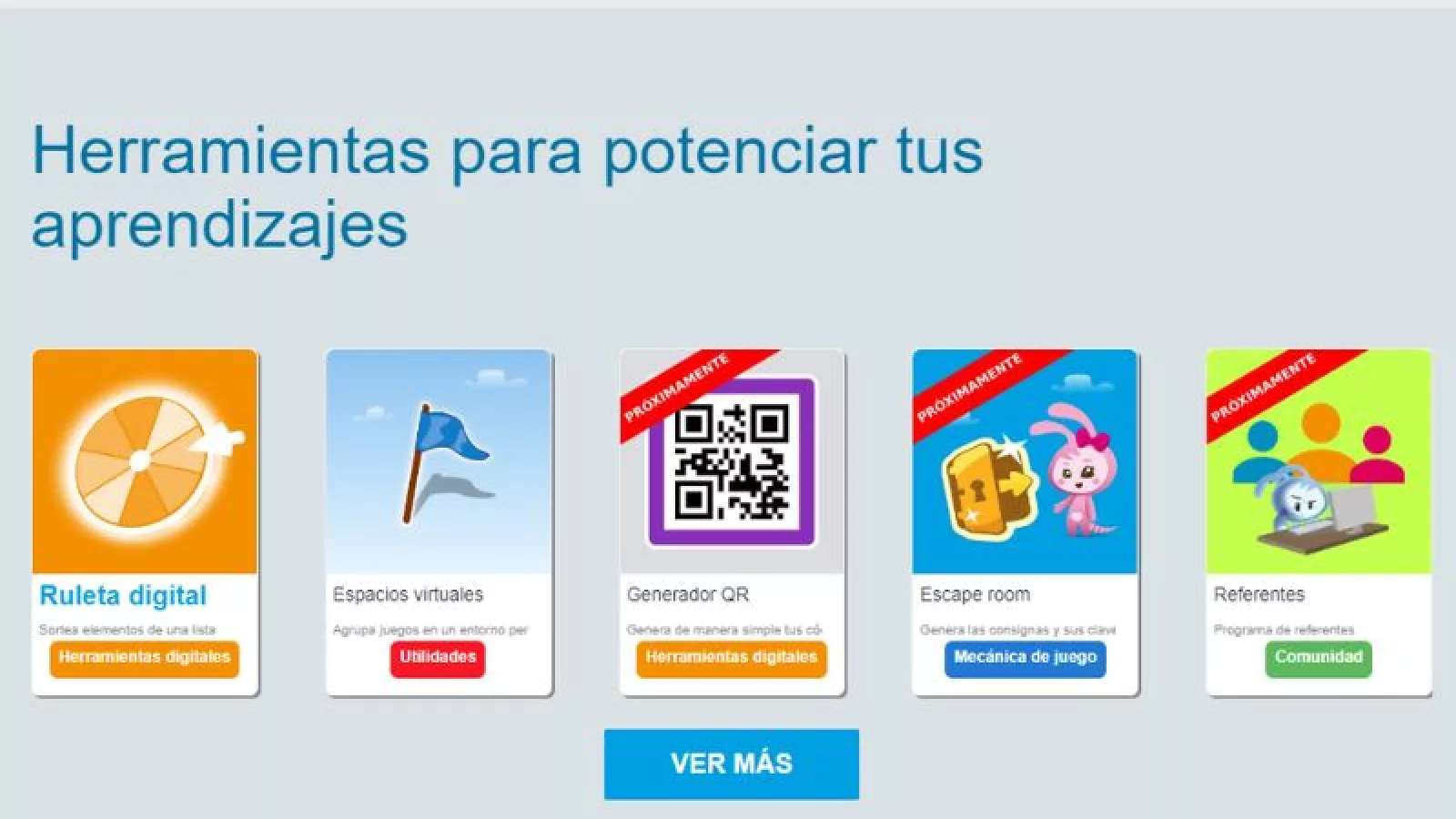This screenshot has height=819, width=1456.
Task: Tap Herramientas digitales tag under Generador QR
Action: click(x=731, y=658)
